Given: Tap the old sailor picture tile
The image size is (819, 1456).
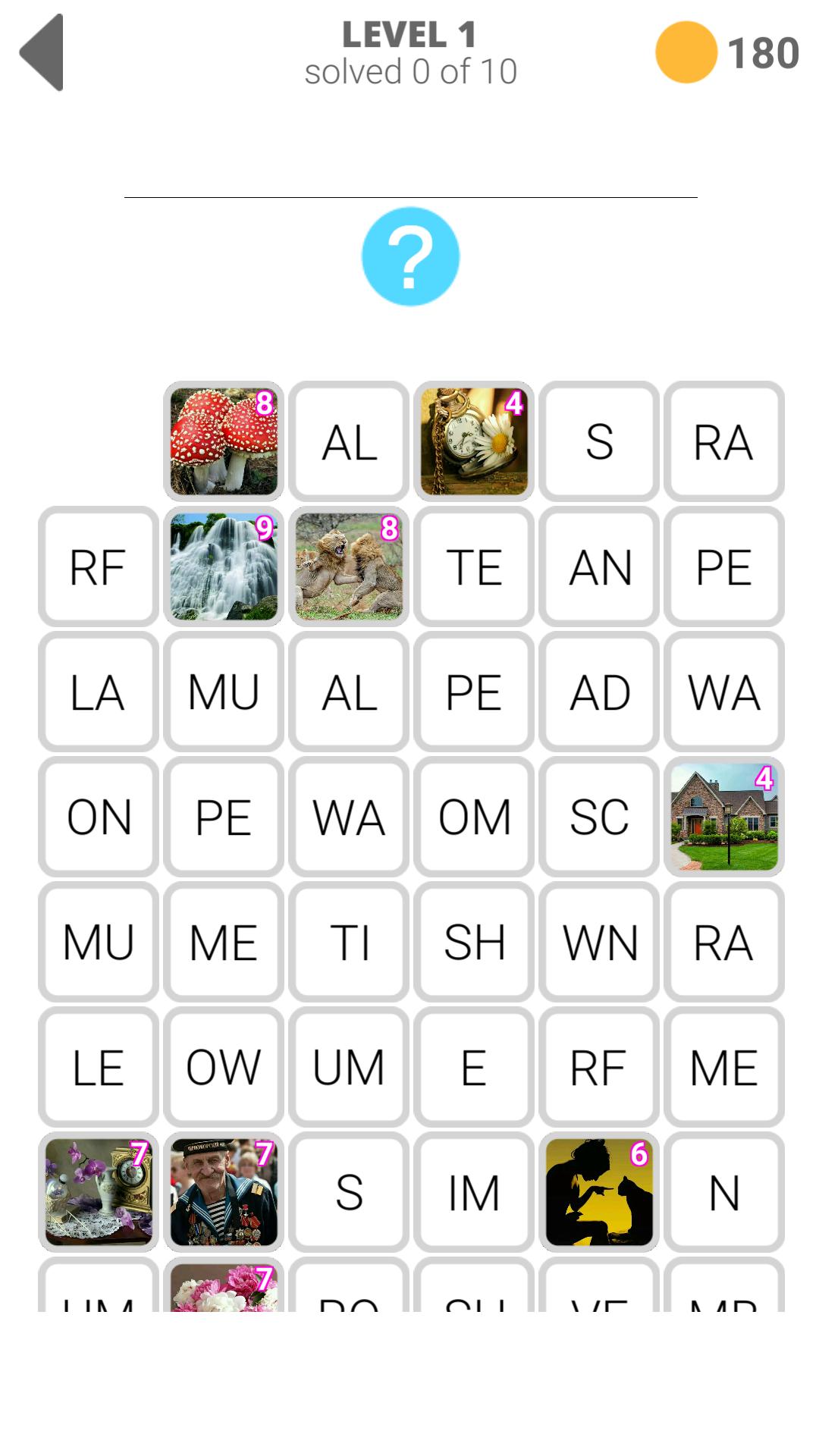Looking at the screenshot, I should (224, 1192).
